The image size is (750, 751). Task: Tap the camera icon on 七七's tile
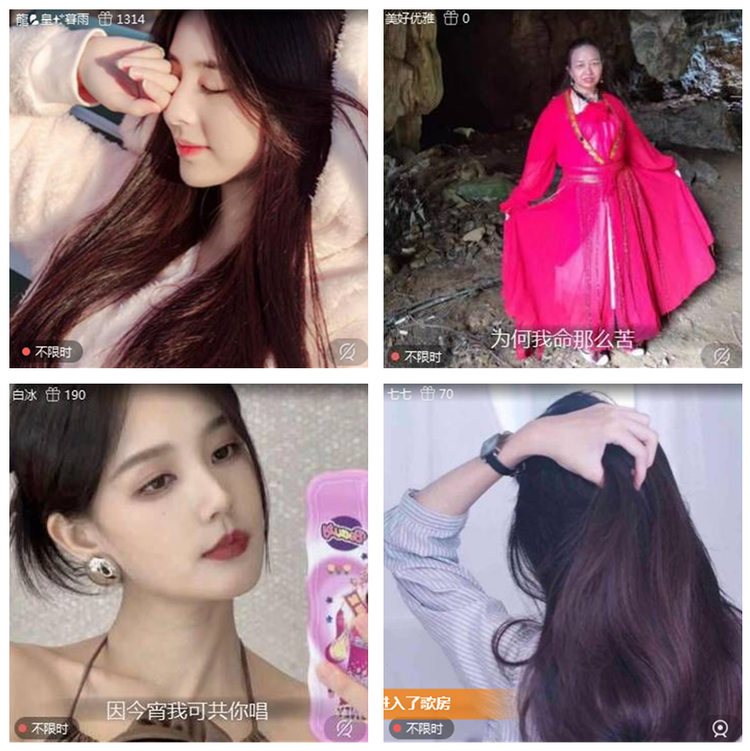720,728
